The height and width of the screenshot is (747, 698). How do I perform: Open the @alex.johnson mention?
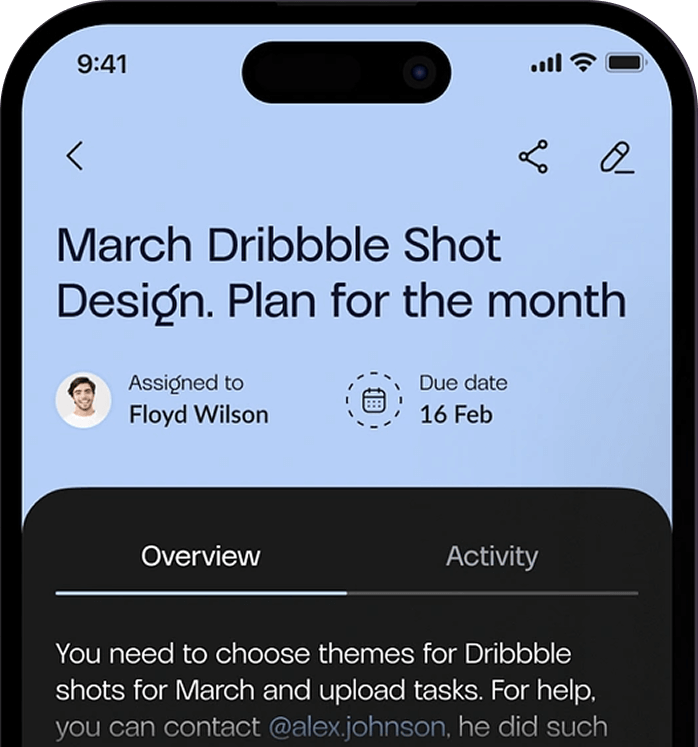(x=355, y=727)
